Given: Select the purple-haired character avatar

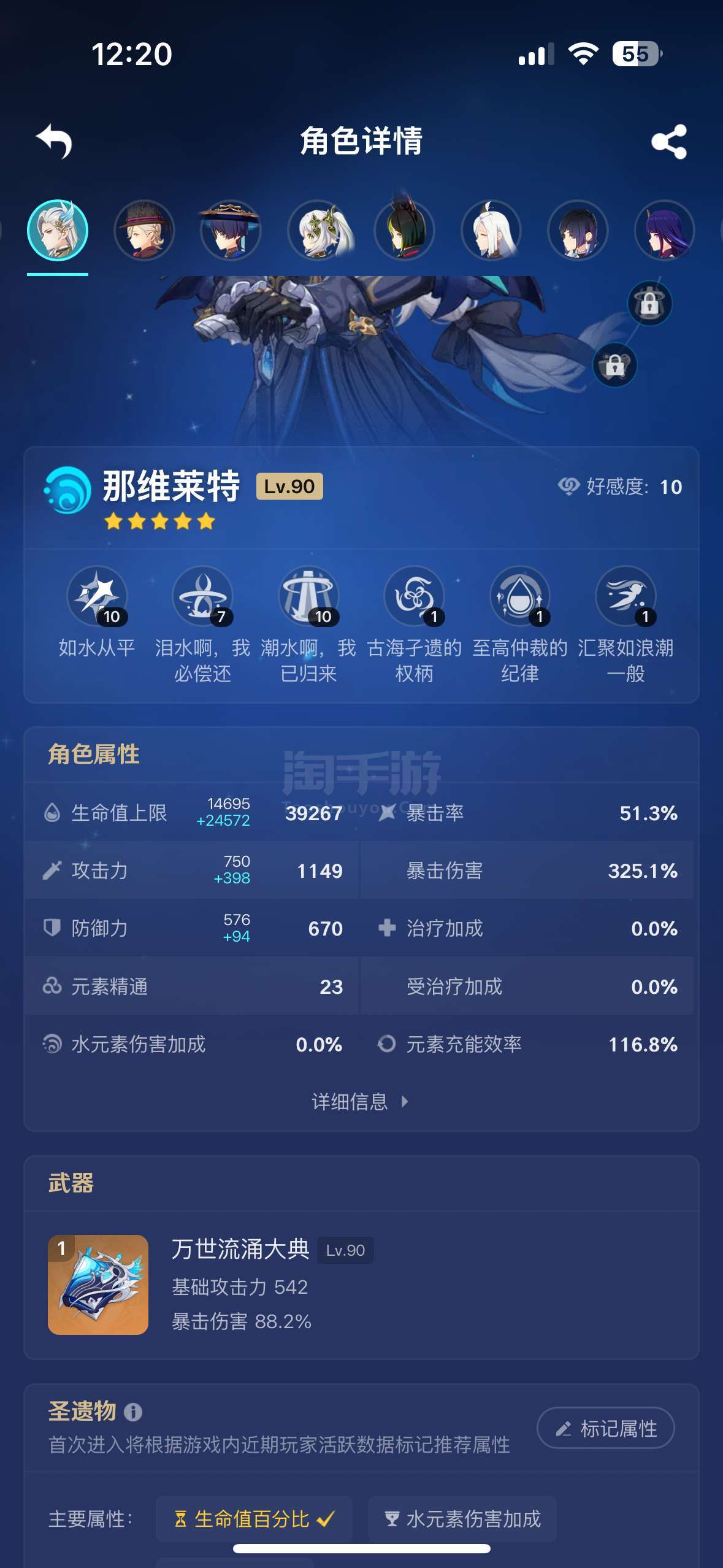Looking at the screenshot, I should [x=665, y=231].
